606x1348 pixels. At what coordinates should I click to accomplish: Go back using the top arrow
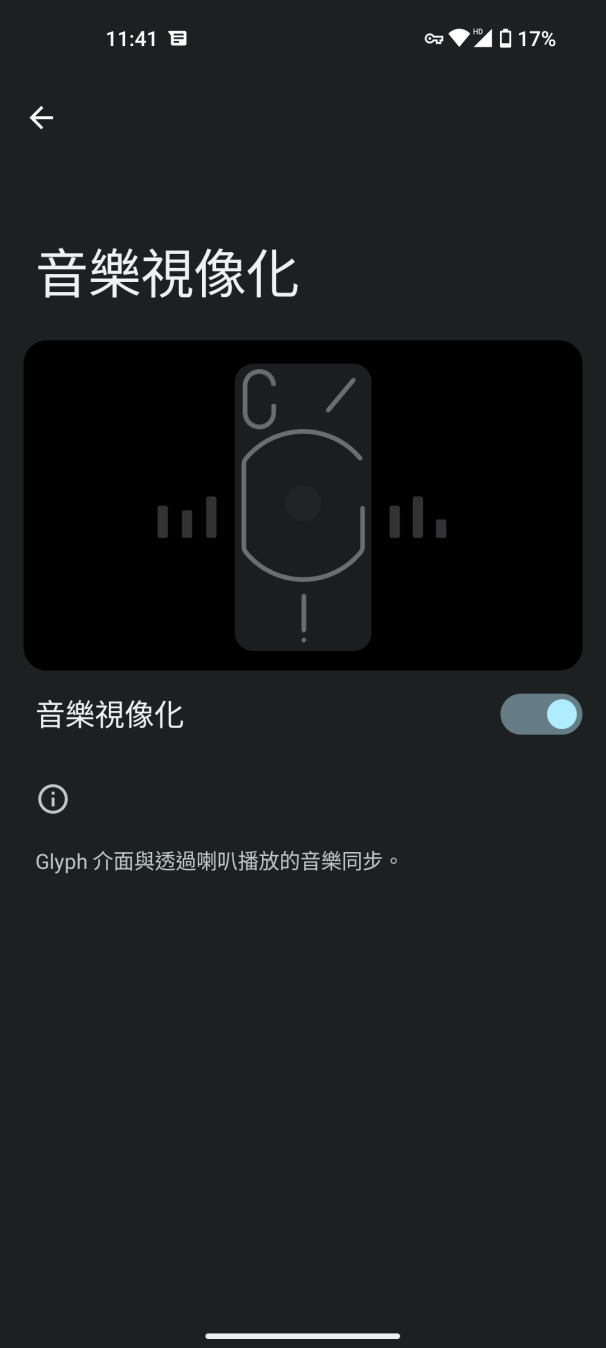click(x=41, y=118)
